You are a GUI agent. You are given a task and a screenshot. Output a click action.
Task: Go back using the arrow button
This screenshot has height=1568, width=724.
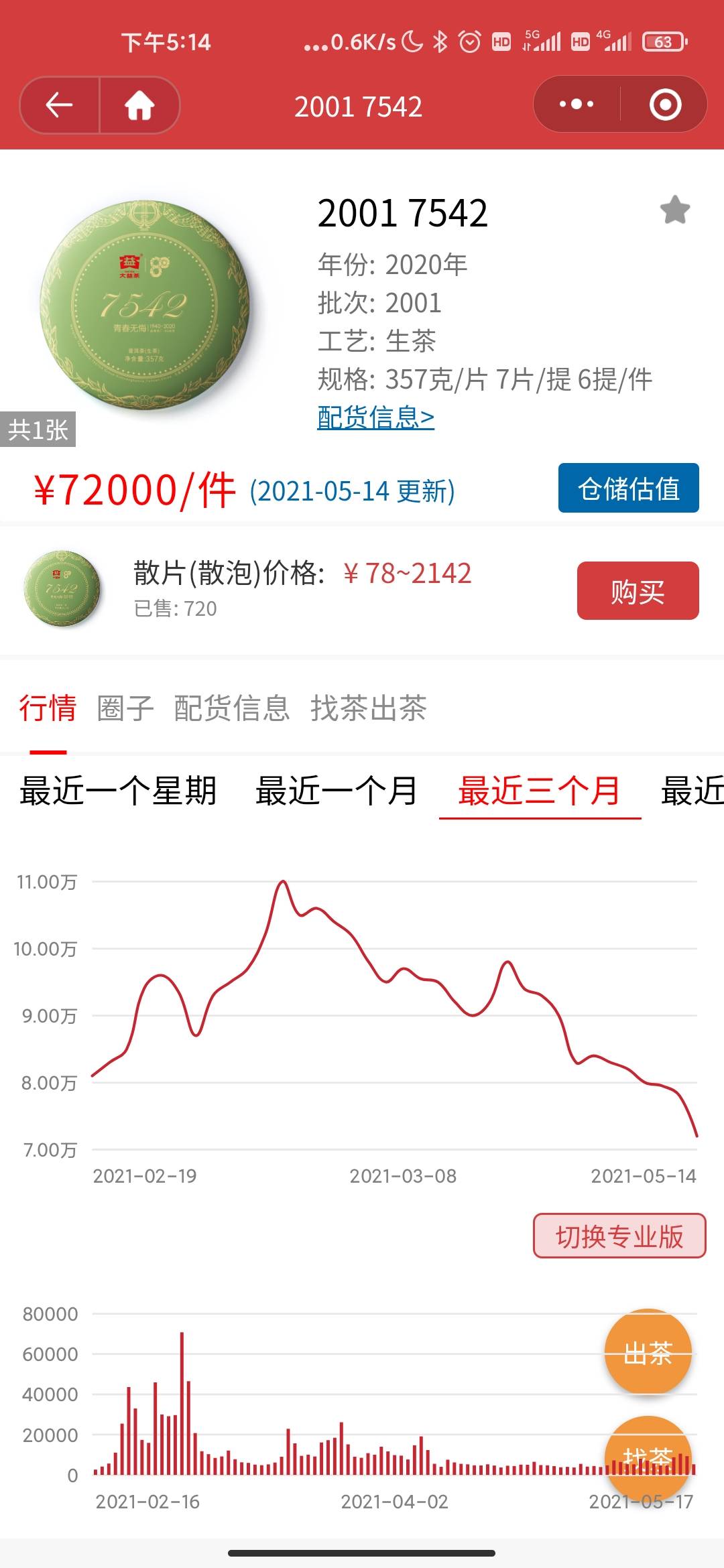59,105
